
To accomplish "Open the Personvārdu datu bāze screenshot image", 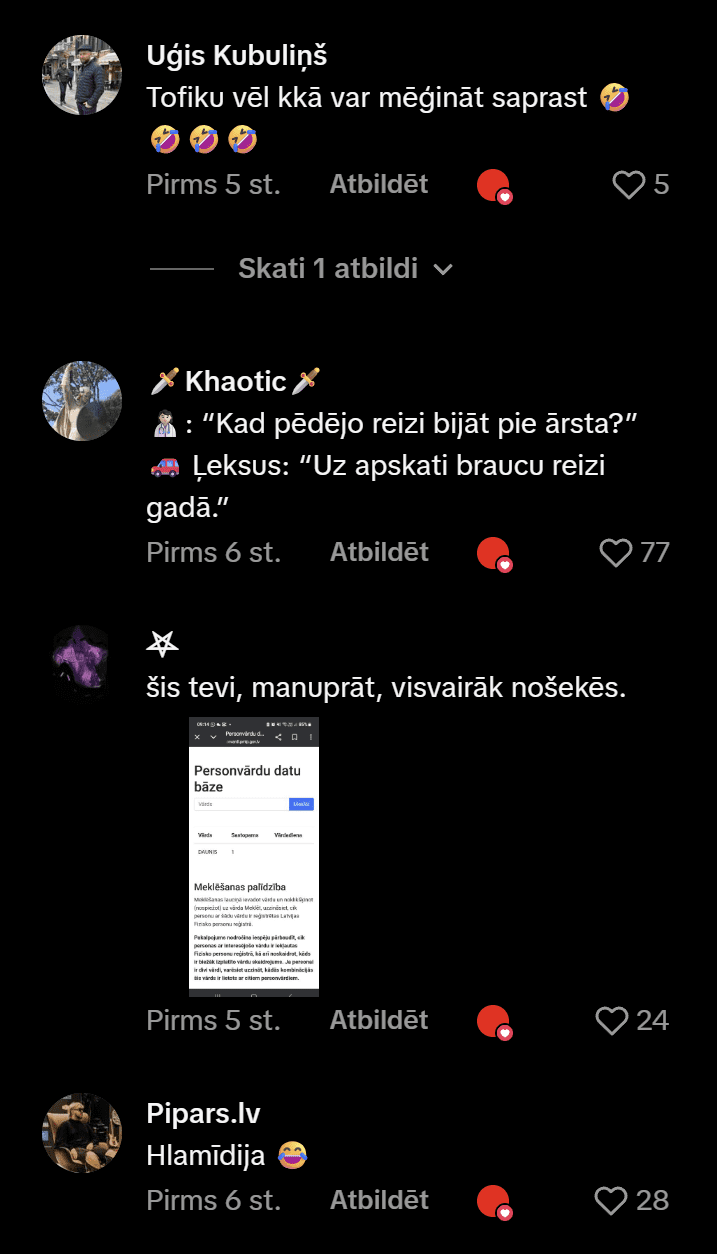I will point(254,856).
